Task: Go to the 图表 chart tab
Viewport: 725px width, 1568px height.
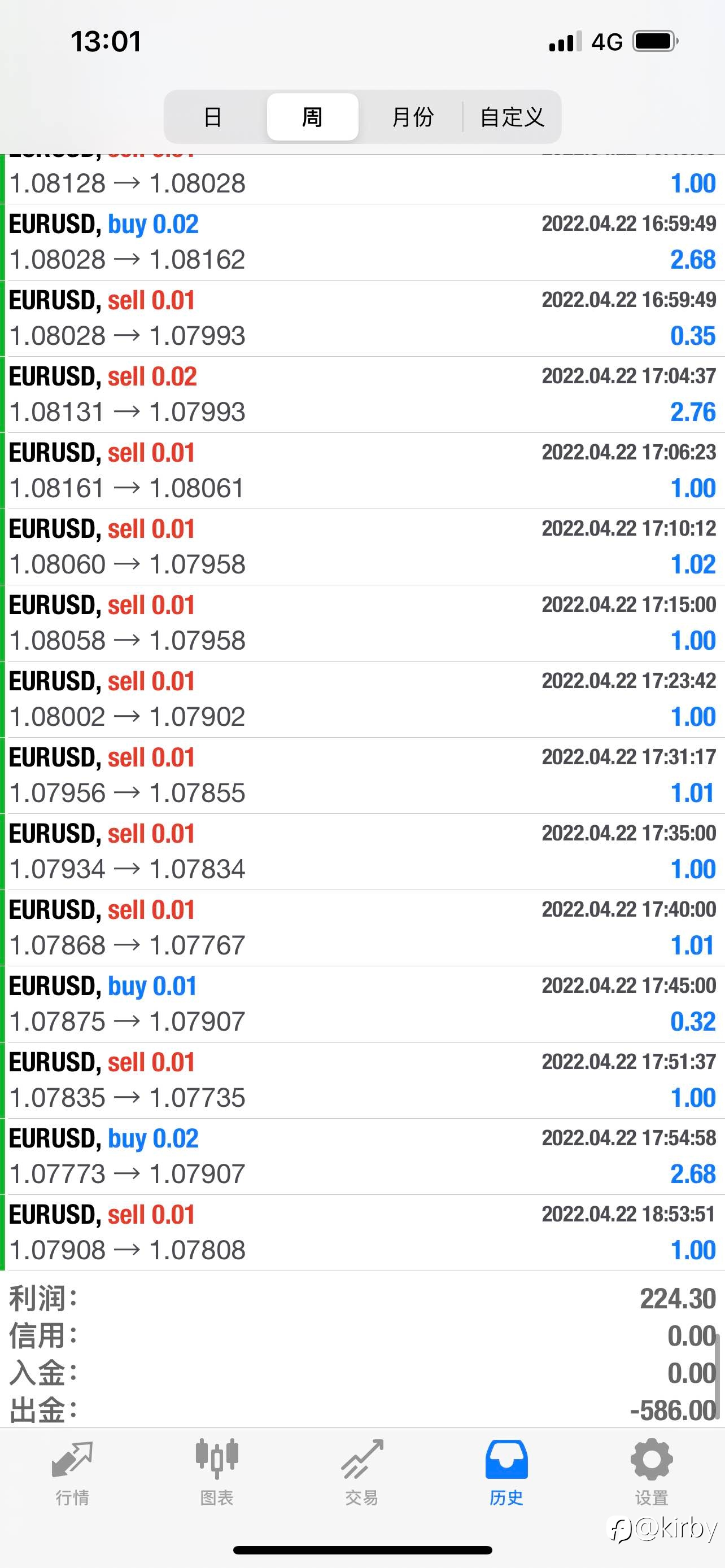Action: pyautogui.click(x=217, y=1472)
